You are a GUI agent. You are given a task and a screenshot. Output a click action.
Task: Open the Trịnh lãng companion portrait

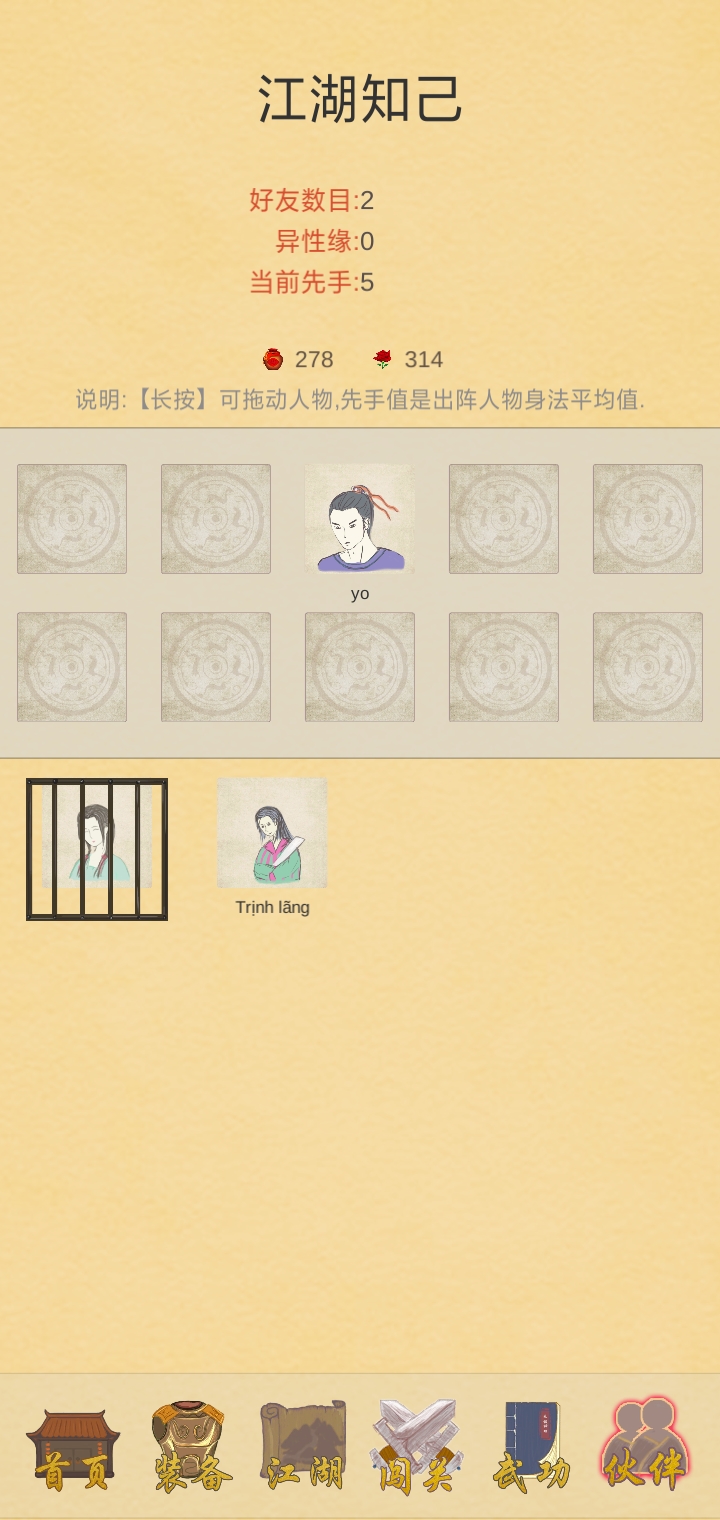coord(272,833)
